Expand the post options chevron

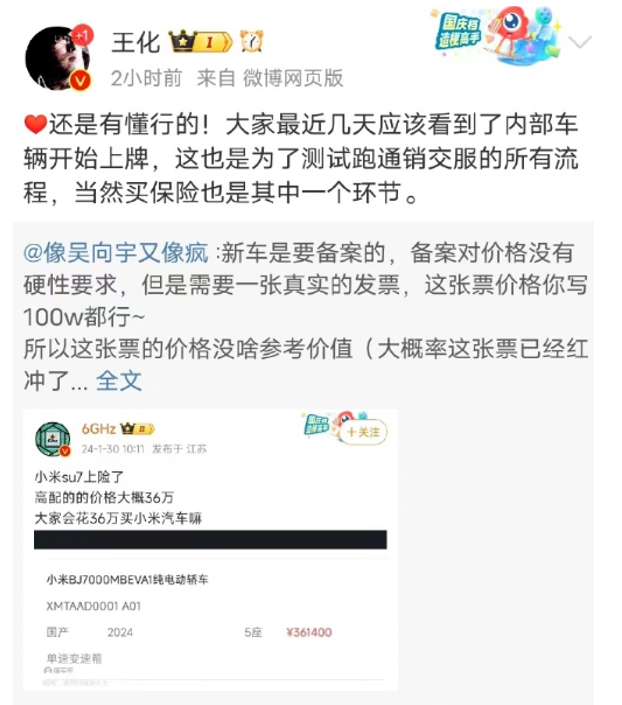[581, 42]
